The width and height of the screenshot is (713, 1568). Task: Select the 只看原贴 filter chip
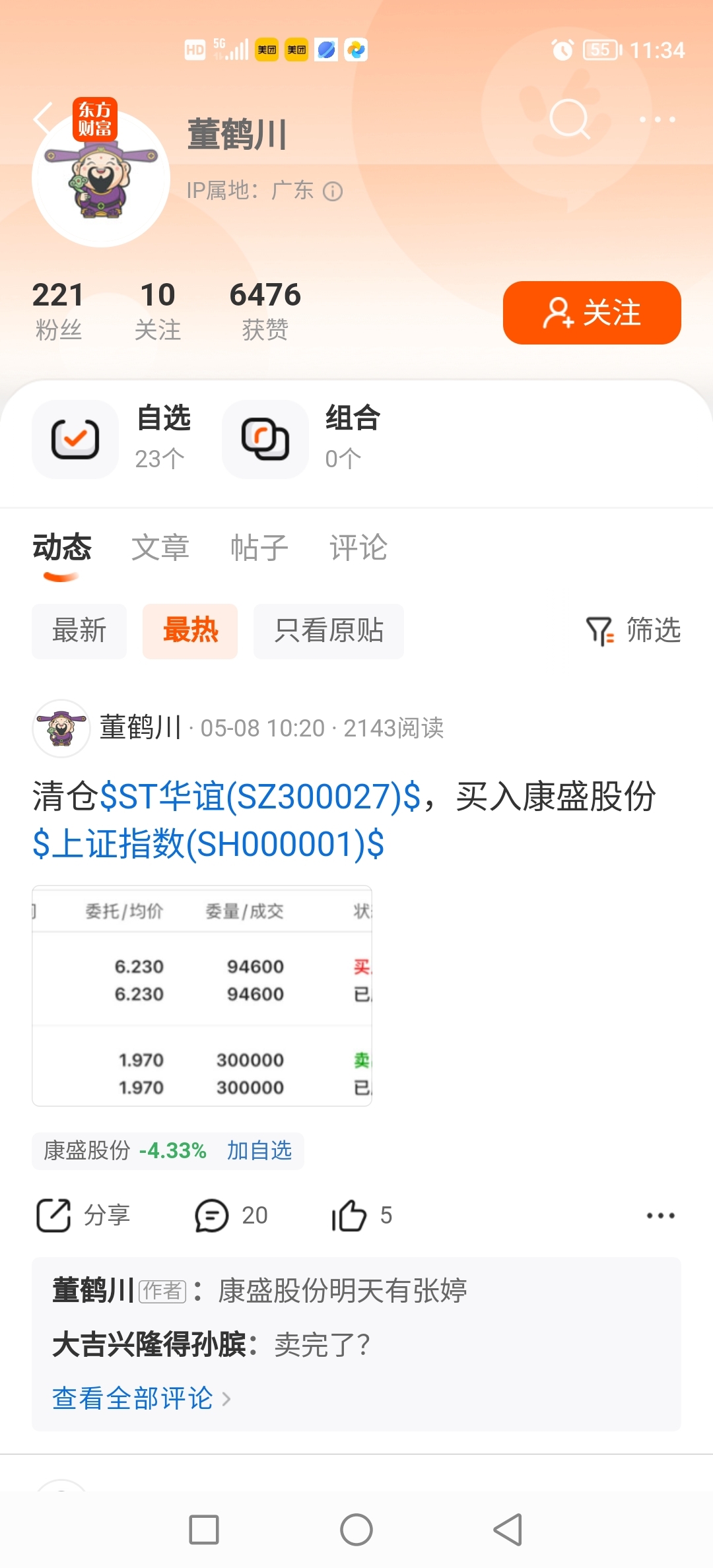coord(329,631)
